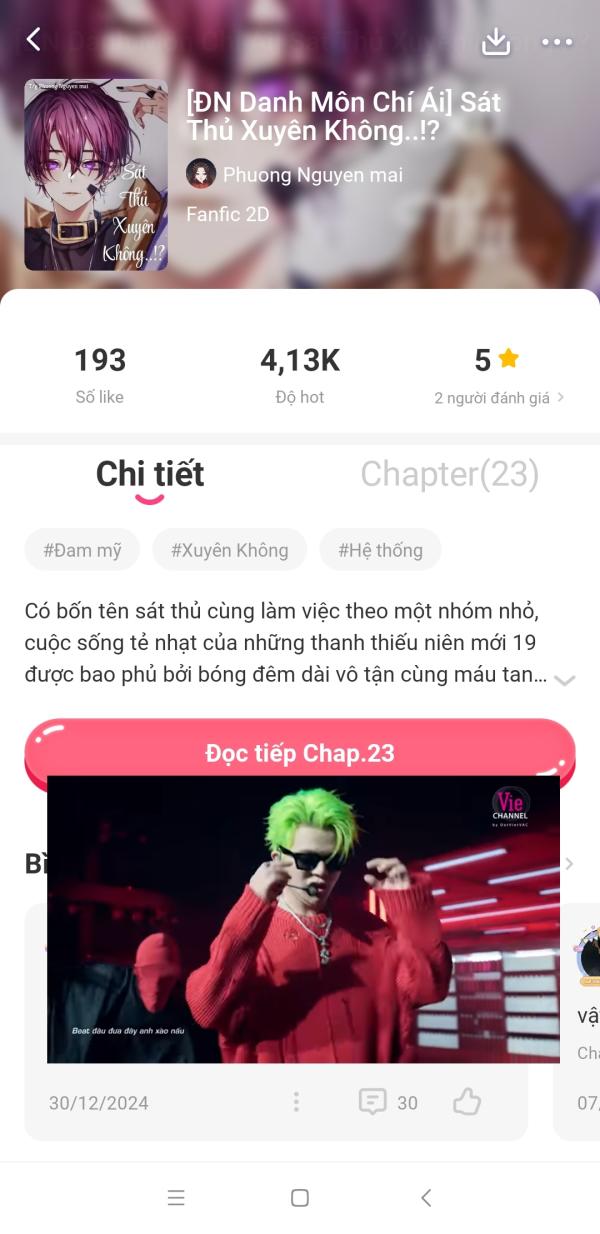Go back using the top-left arrow
The image size is (600, 1234).
(33, 40)
